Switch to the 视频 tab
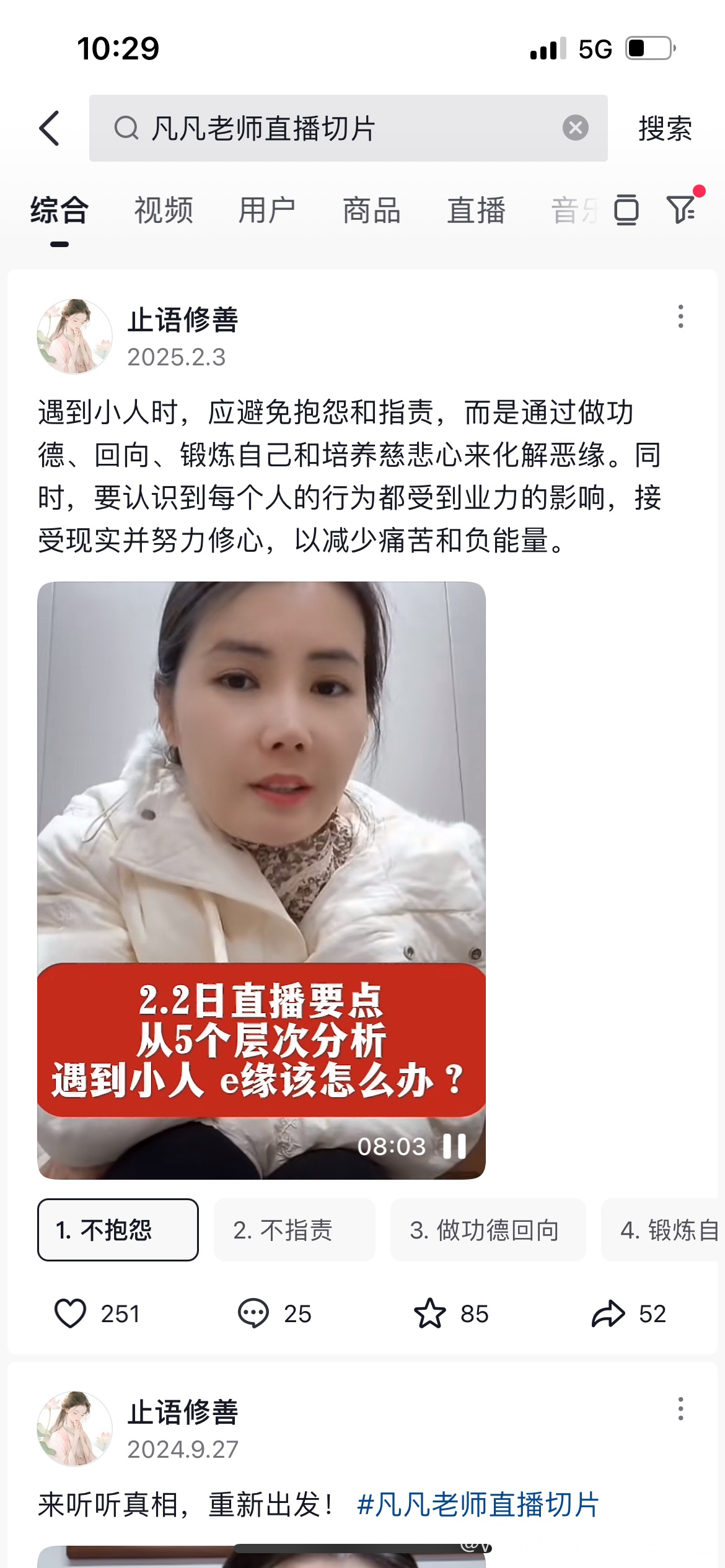 (x=164, y=211)
